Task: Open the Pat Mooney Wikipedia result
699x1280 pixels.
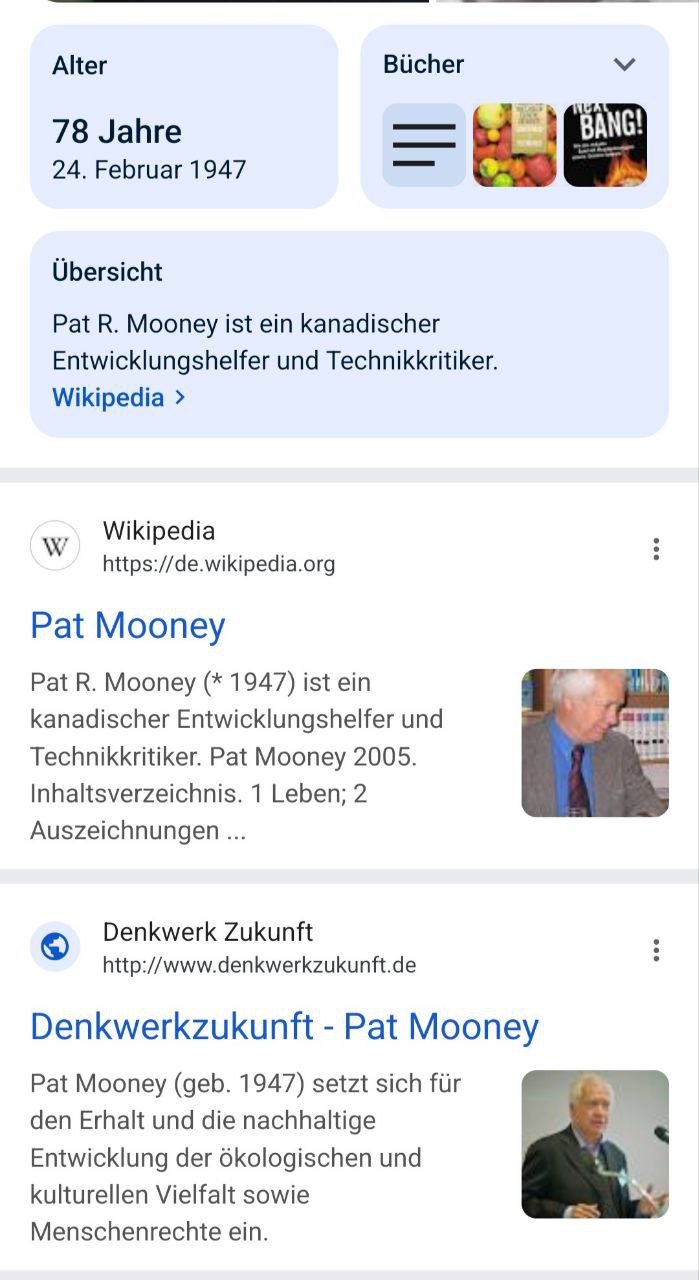Action: tap(128, 626)
